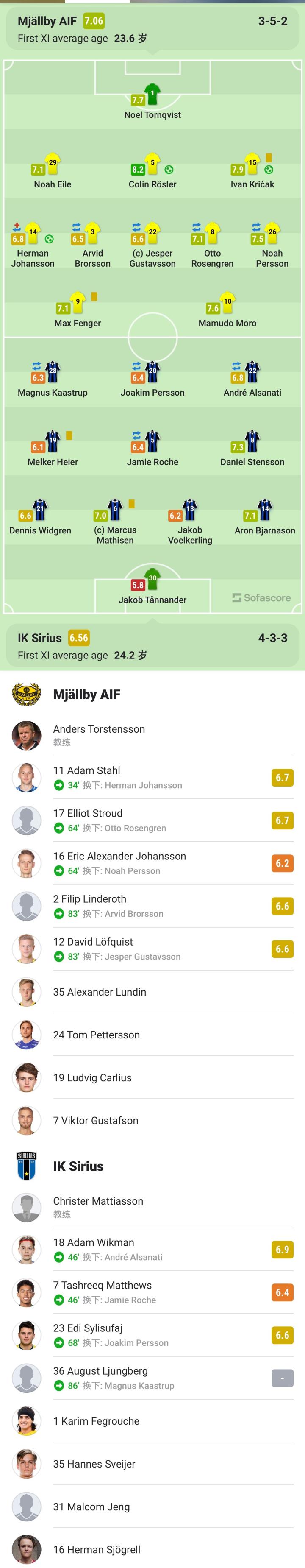Viewport: 305px width, 1568px height.
Task: Open the Mjällby AIF team page
Action: click(87, 695)
